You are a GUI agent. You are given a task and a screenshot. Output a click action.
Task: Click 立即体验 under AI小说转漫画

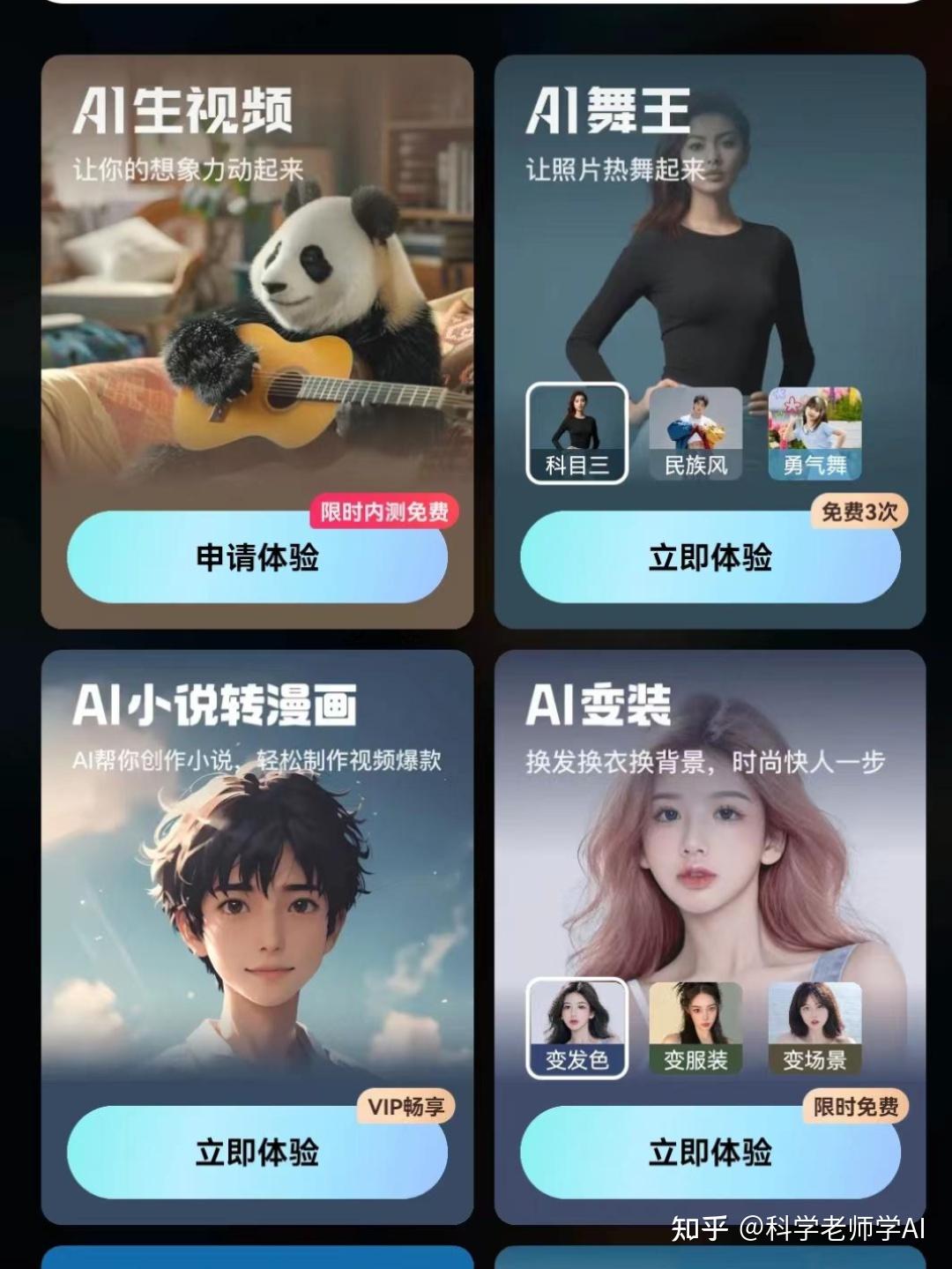pos(256,1152)
